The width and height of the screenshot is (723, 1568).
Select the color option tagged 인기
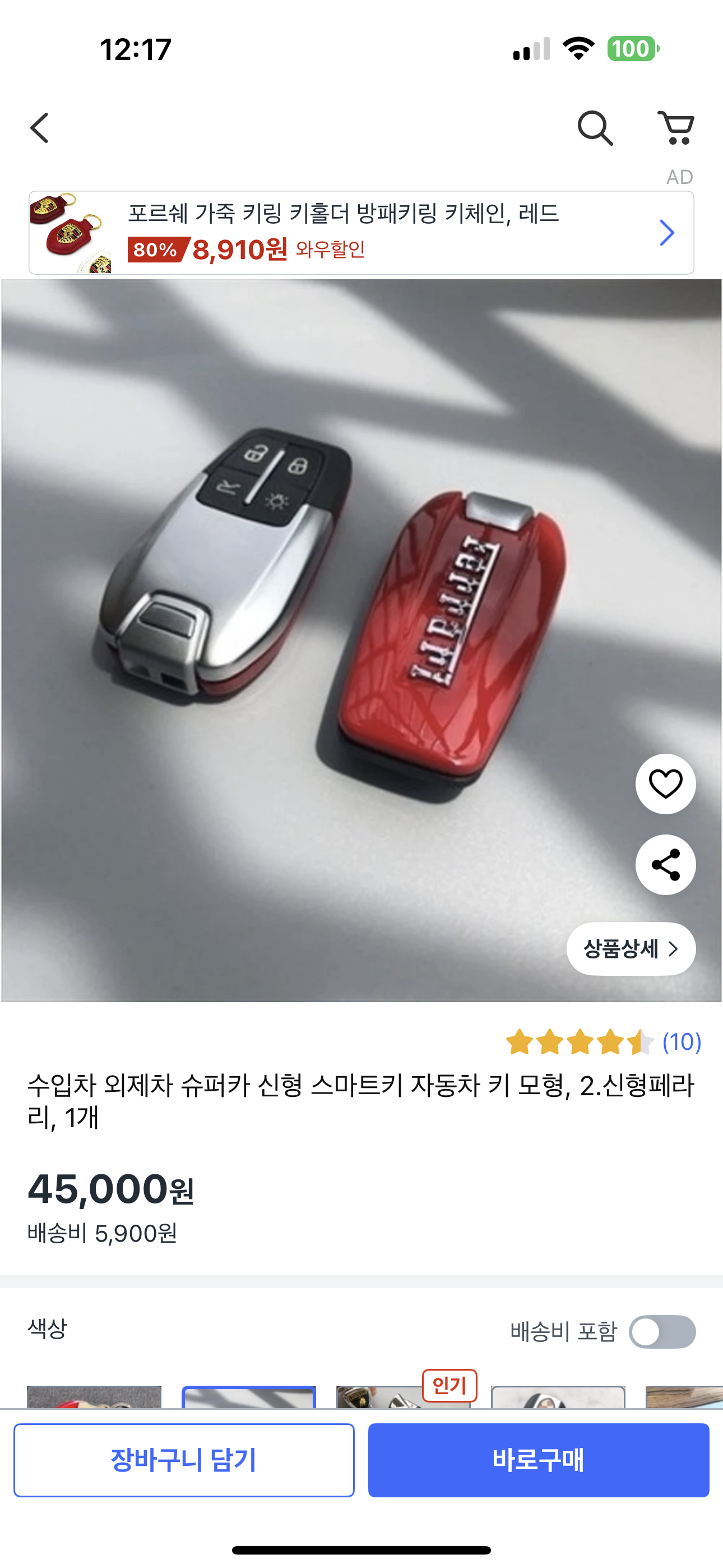(403, 1396)
